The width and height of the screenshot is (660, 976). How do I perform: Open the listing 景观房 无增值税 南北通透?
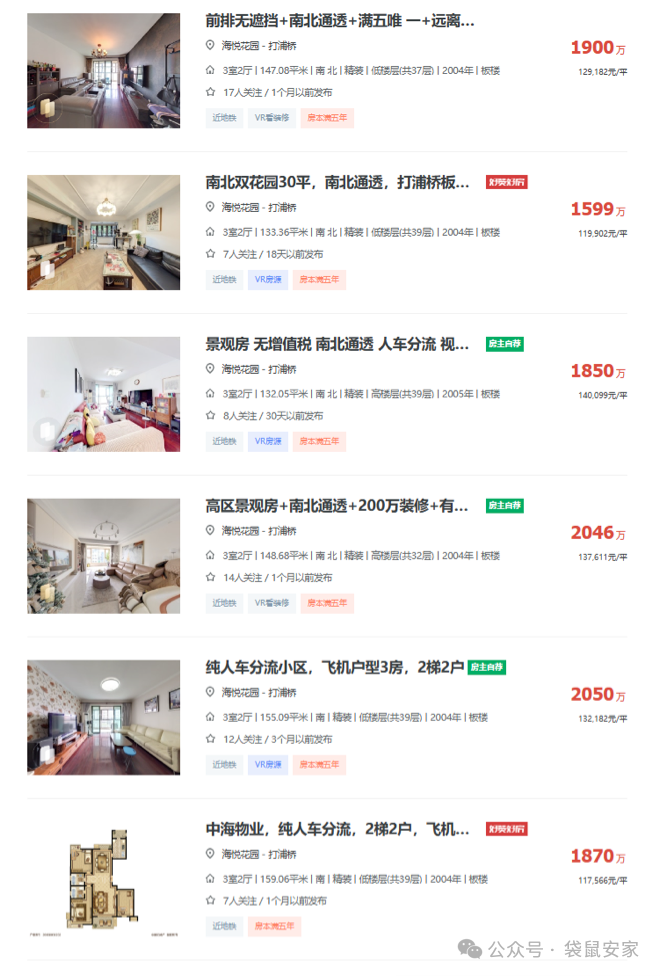[337, 344]
